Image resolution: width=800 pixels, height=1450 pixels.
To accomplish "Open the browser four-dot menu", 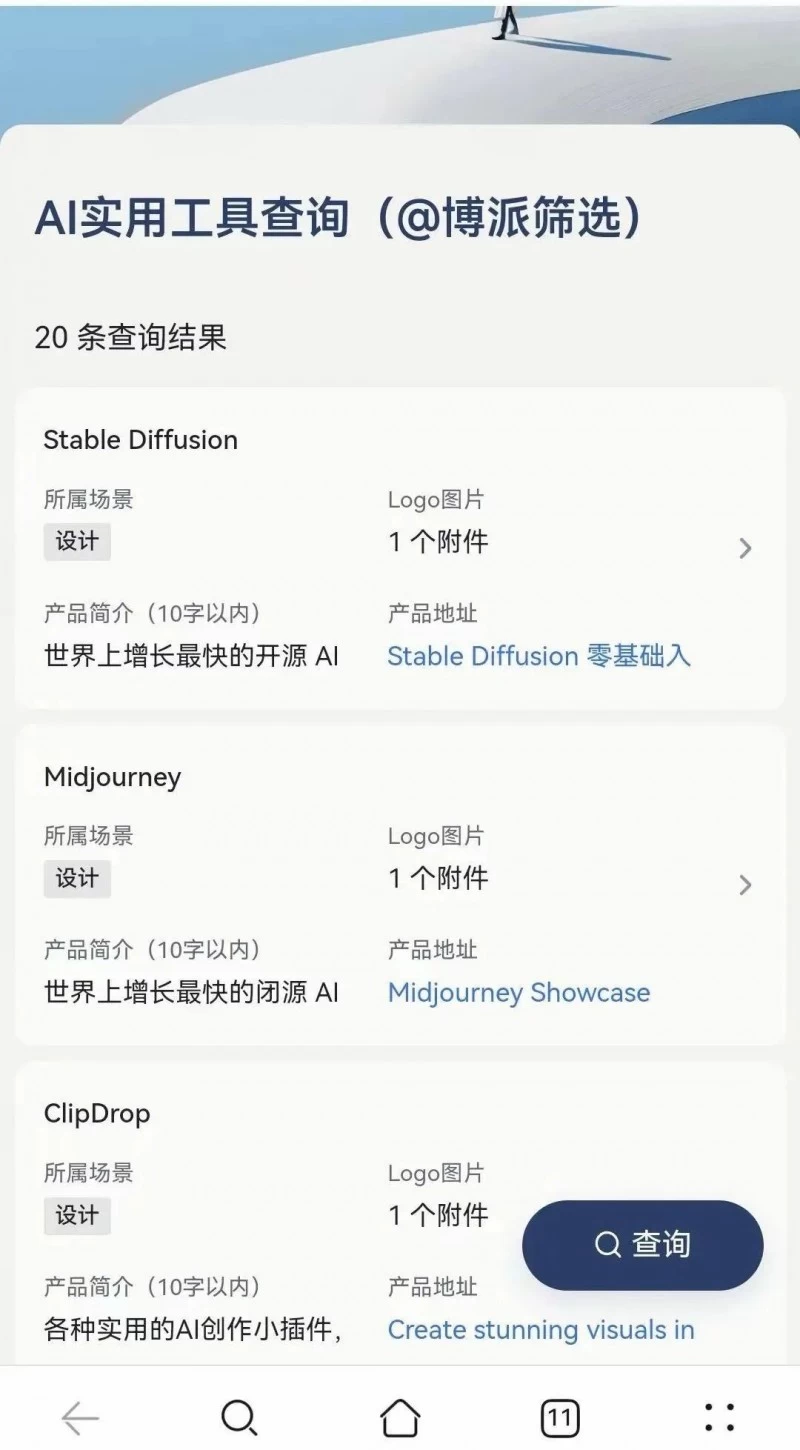I will 719,1417.
